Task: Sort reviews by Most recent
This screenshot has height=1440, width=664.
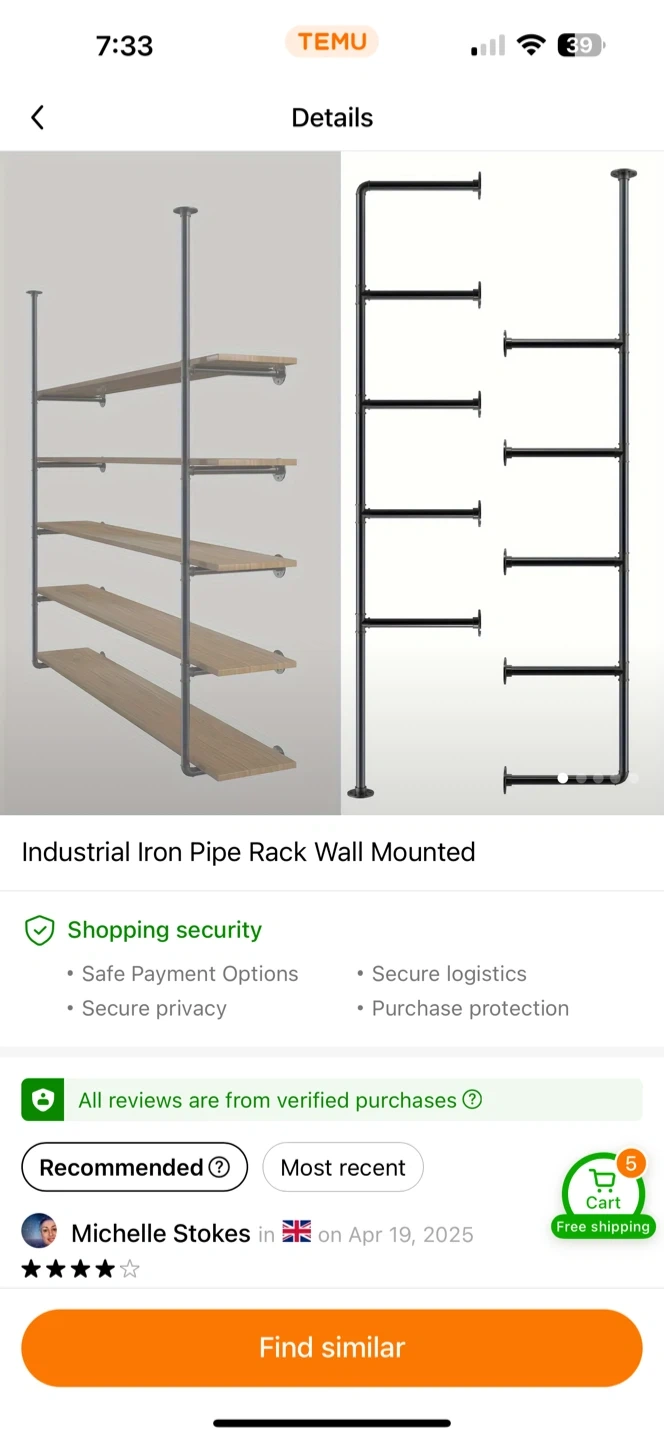Action: [x=343, y=1167]
